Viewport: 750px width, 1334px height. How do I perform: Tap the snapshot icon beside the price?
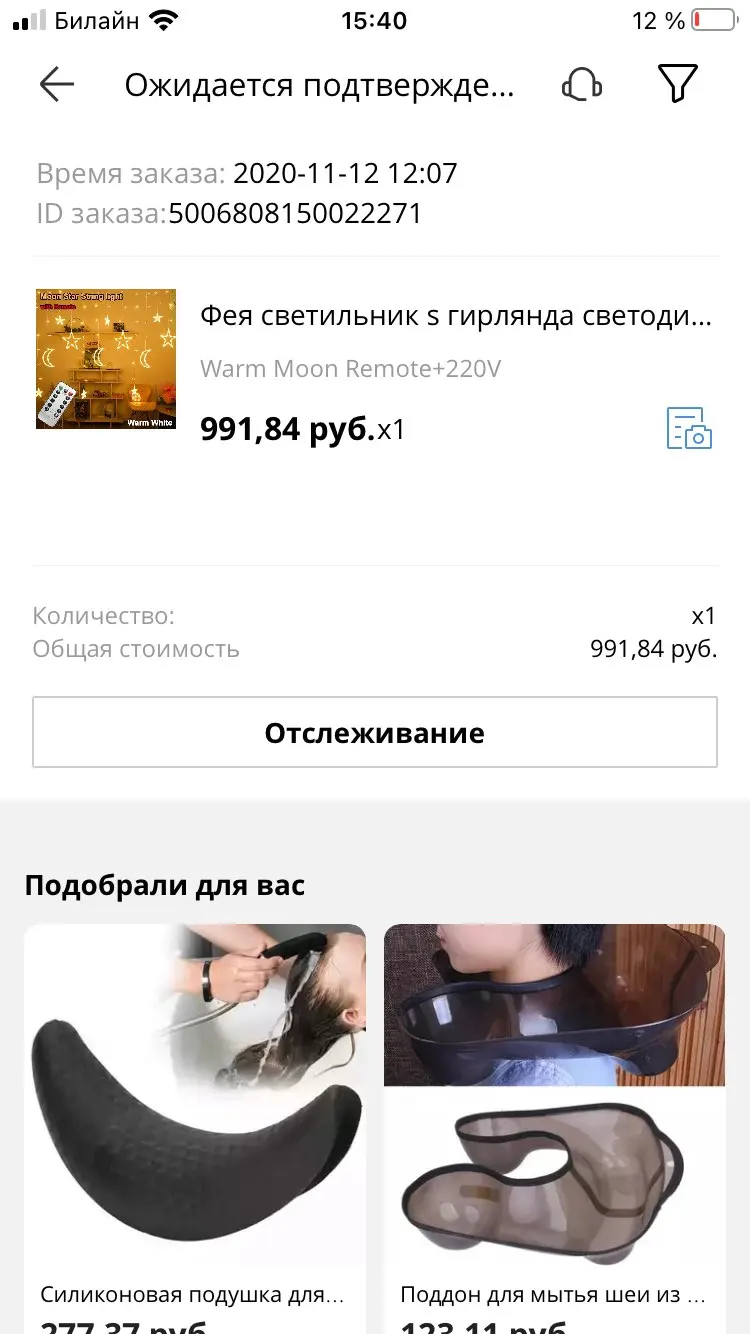(x=689, y=428)
